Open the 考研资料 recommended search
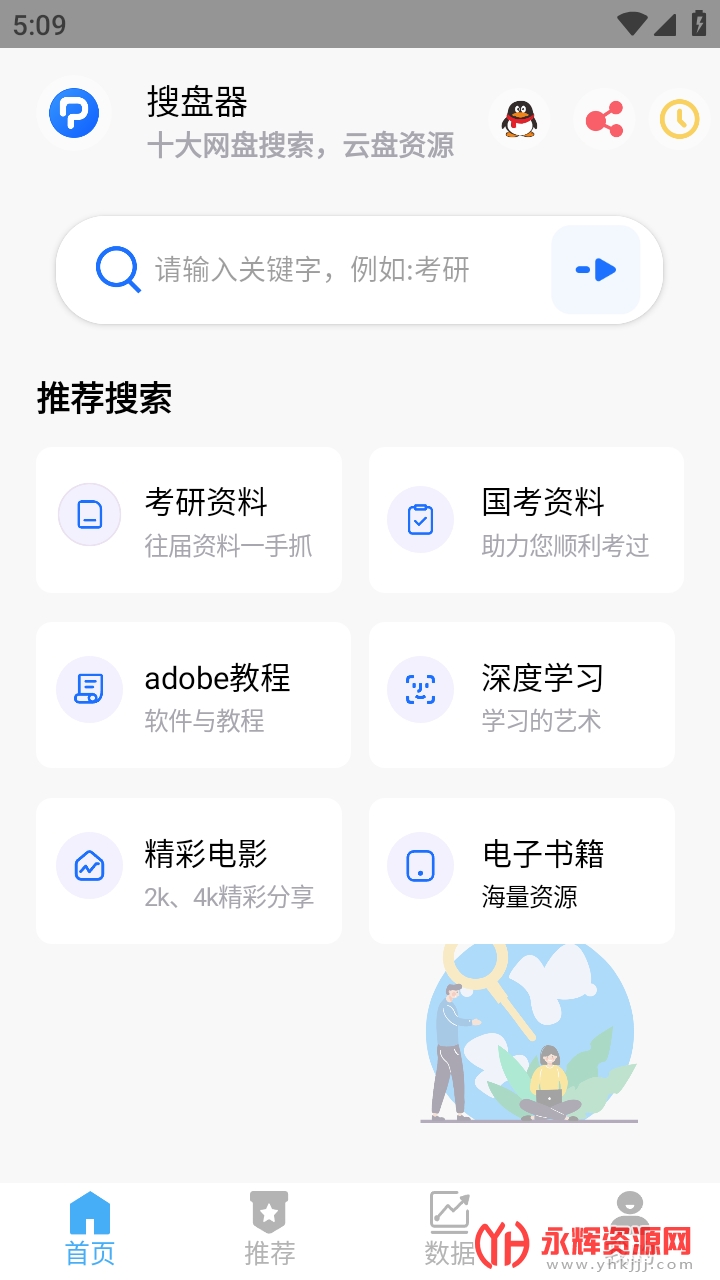This screenshot has width=720, height=1280. [x=189, y=520]
